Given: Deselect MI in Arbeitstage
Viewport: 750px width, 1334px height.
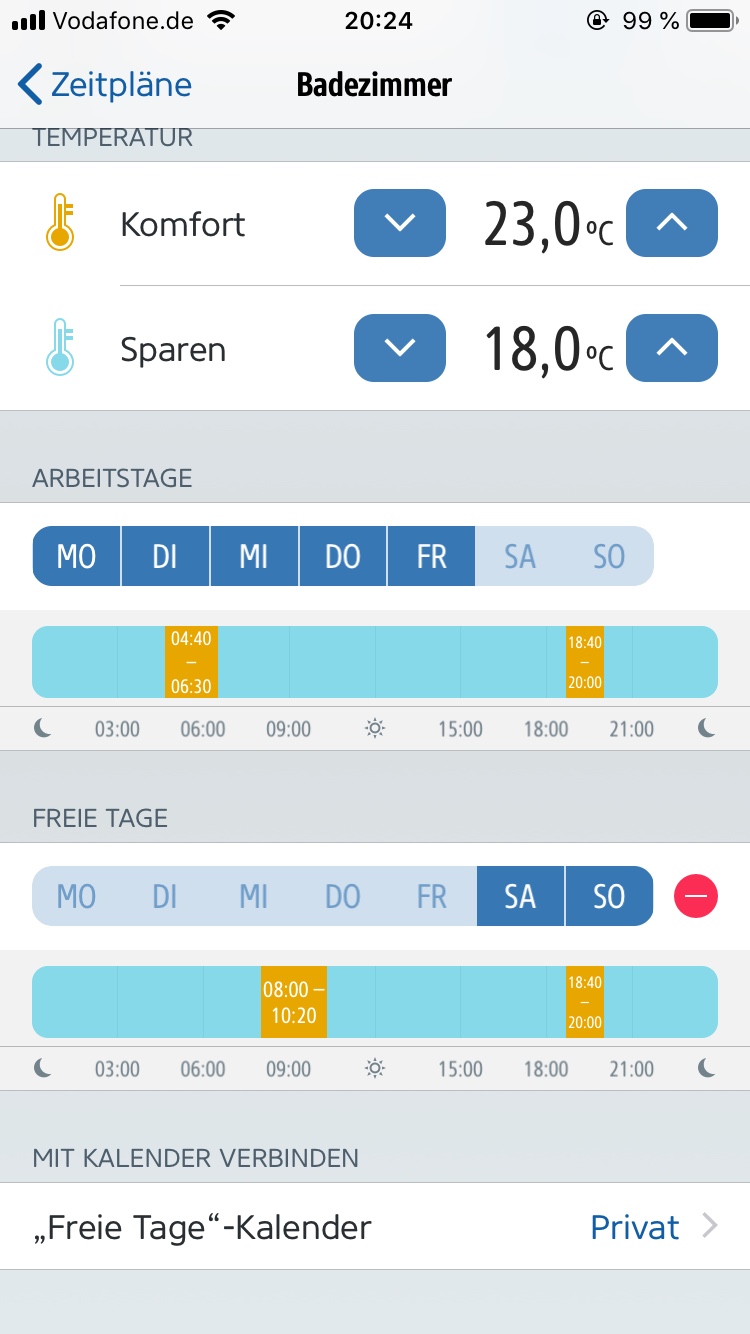Looking at the screenshot, I should 254,556.
